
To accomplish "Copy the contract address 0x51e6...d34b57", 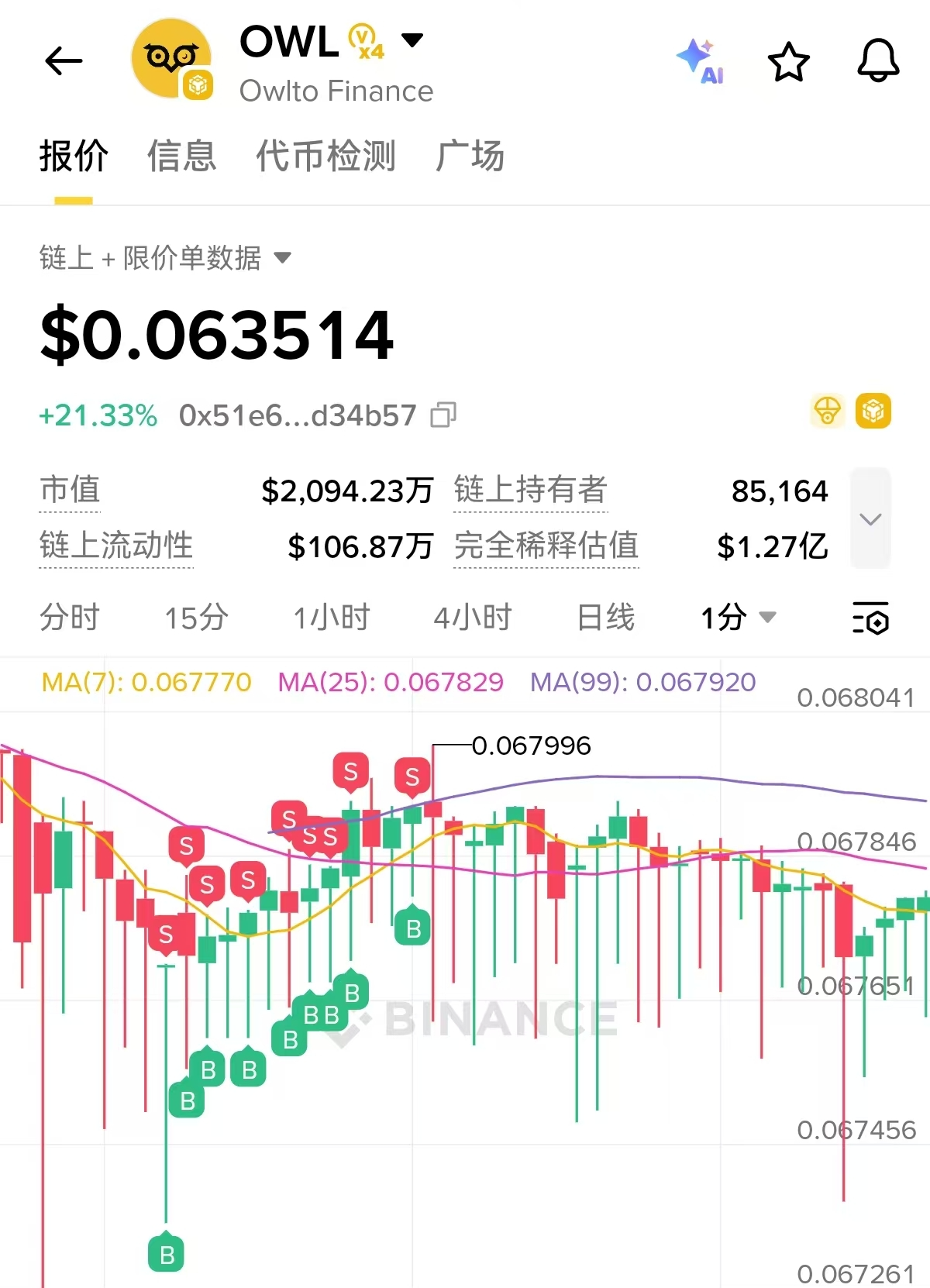I will coord(443,415).
